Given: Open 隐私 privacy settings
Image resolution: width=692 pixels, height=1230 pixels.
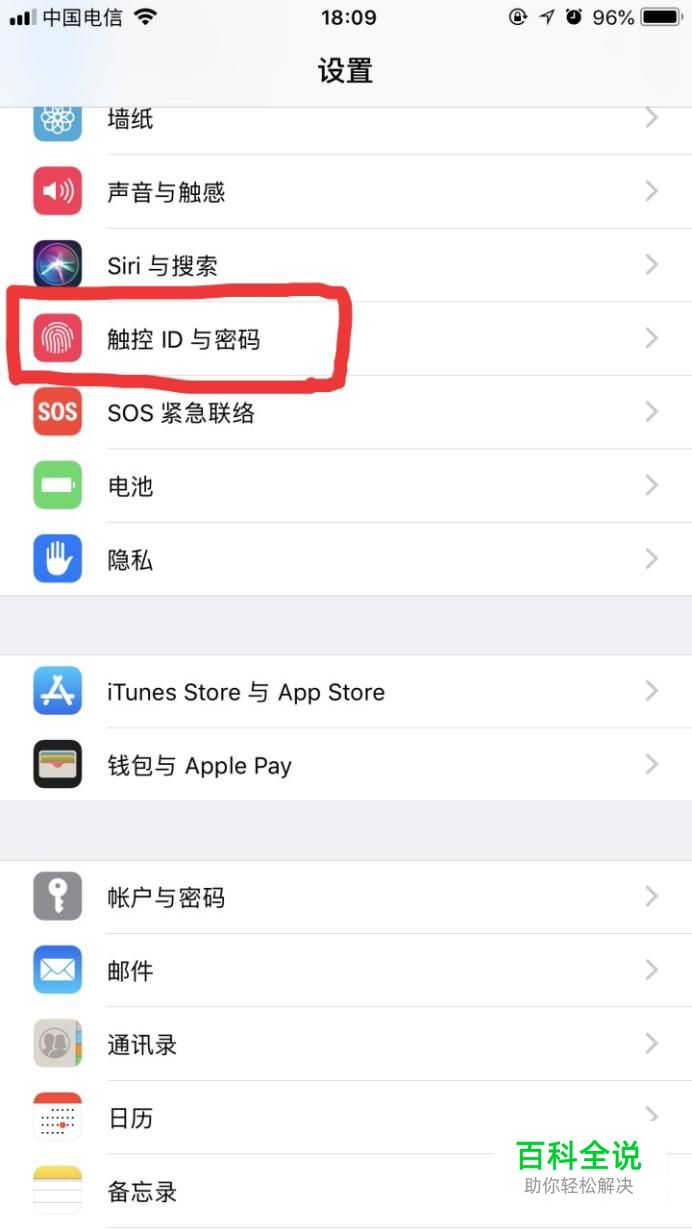Looking at the screenshot, I should [345, 559].
